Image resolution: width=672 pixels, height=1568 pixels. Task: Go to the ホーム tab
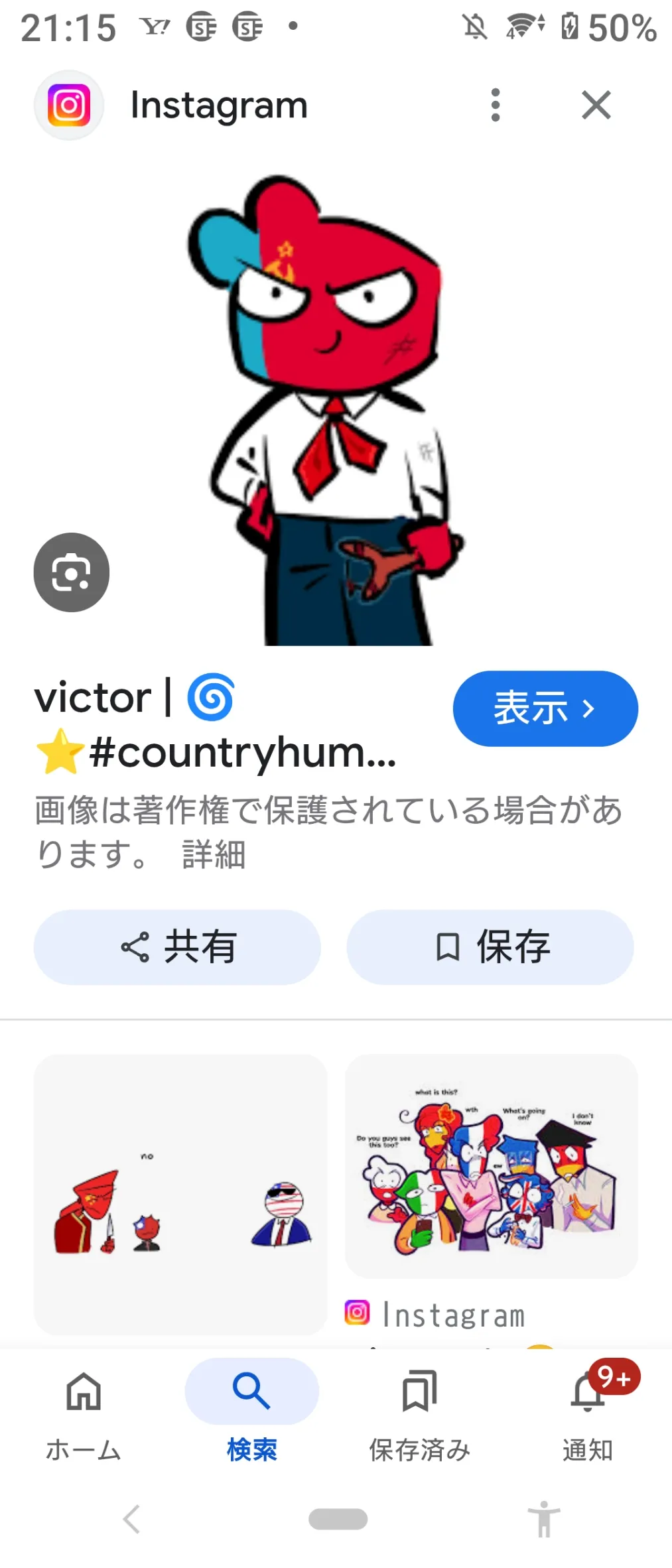84,1409
